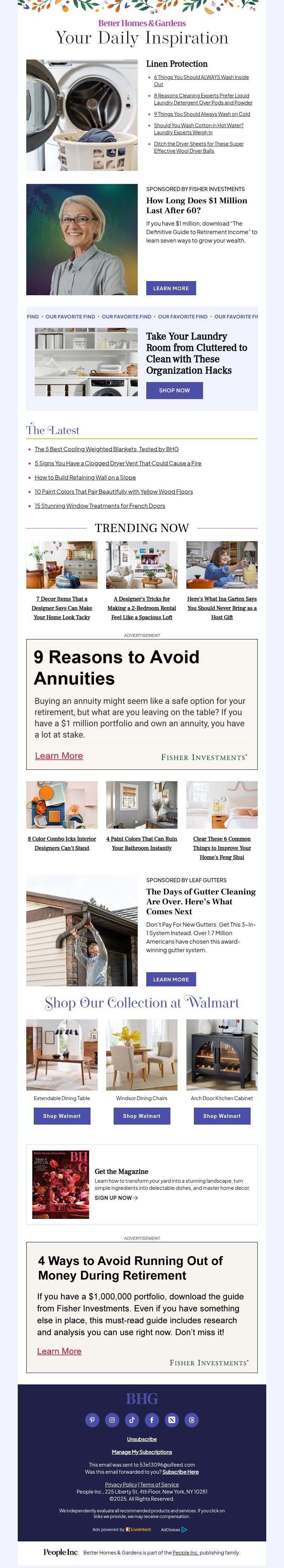Open BHG's Pinterest page
This screenshot has height=1568, width=284.
point(92,1420)
